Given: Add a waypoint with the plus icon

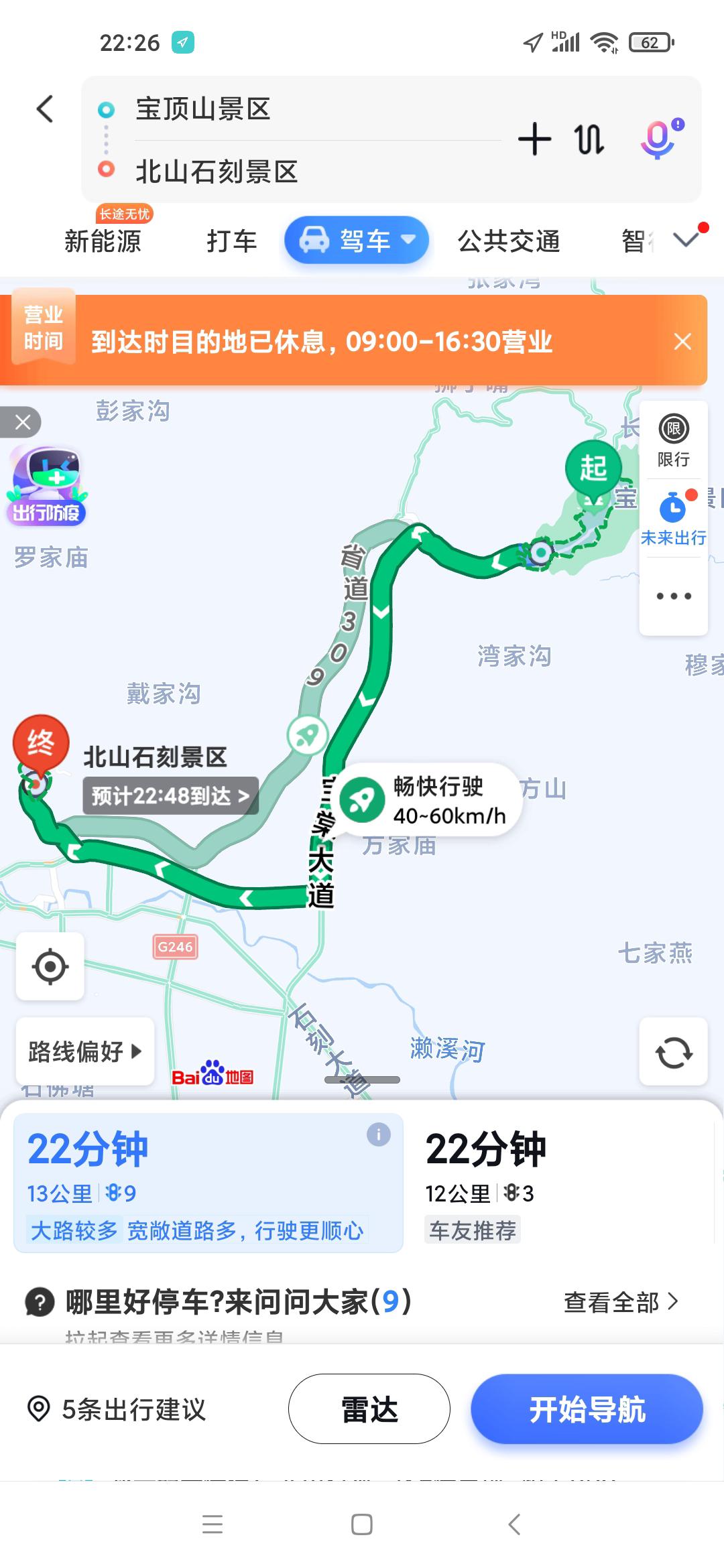Looking at the screenshot, I should click(x=534, y=139).
